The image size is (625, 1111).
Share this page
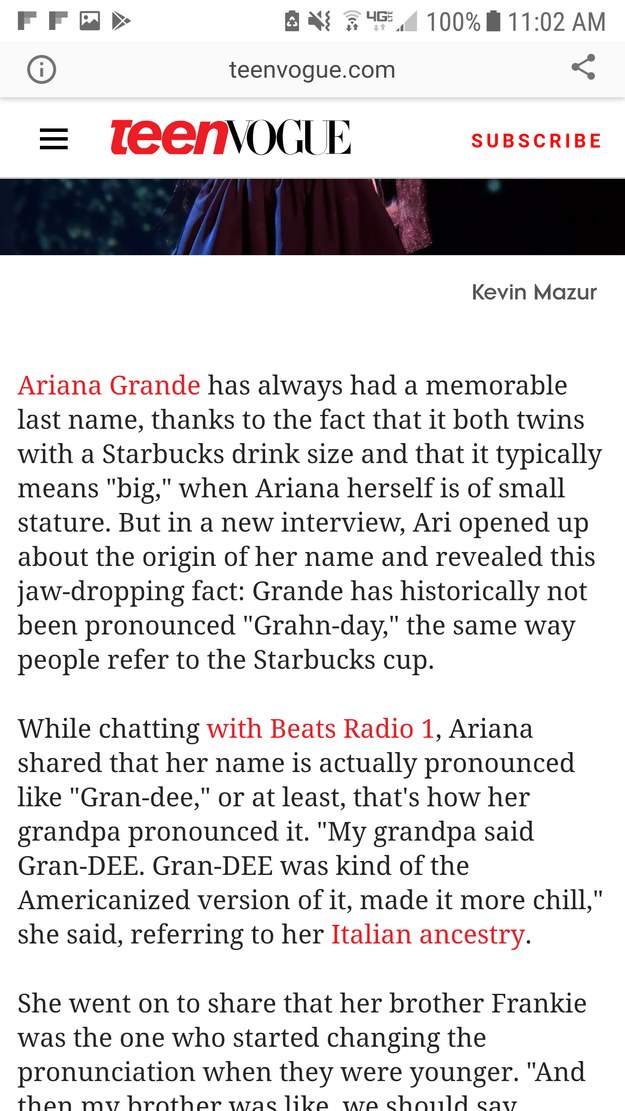pyautogui.click(x=583, y=68)
